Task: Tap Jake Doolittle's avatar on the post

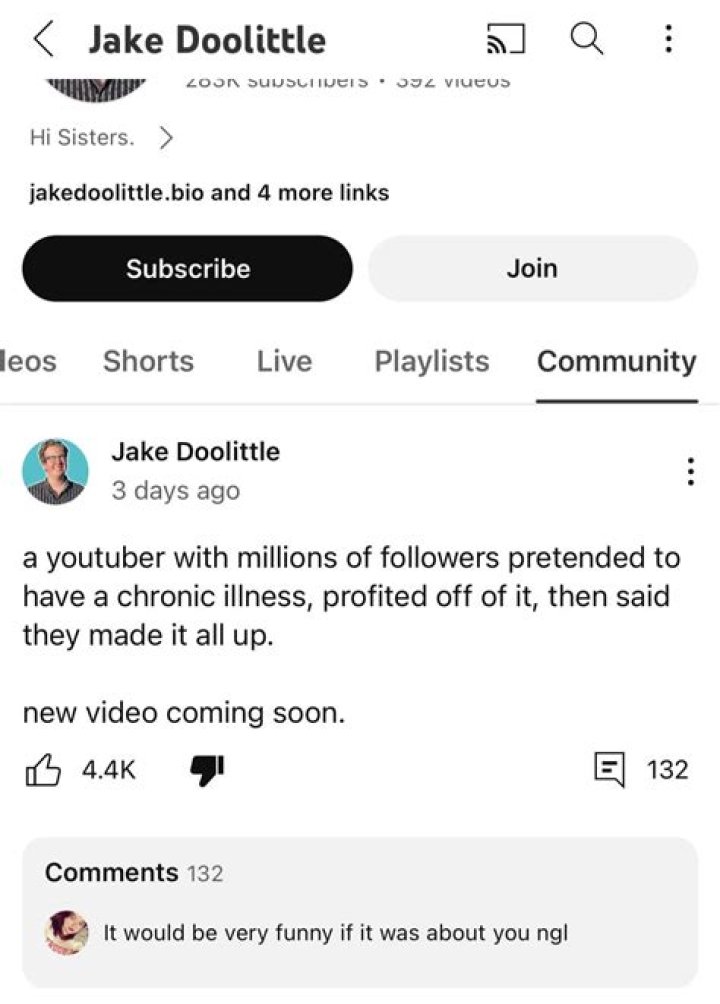Action: point(55,472)
